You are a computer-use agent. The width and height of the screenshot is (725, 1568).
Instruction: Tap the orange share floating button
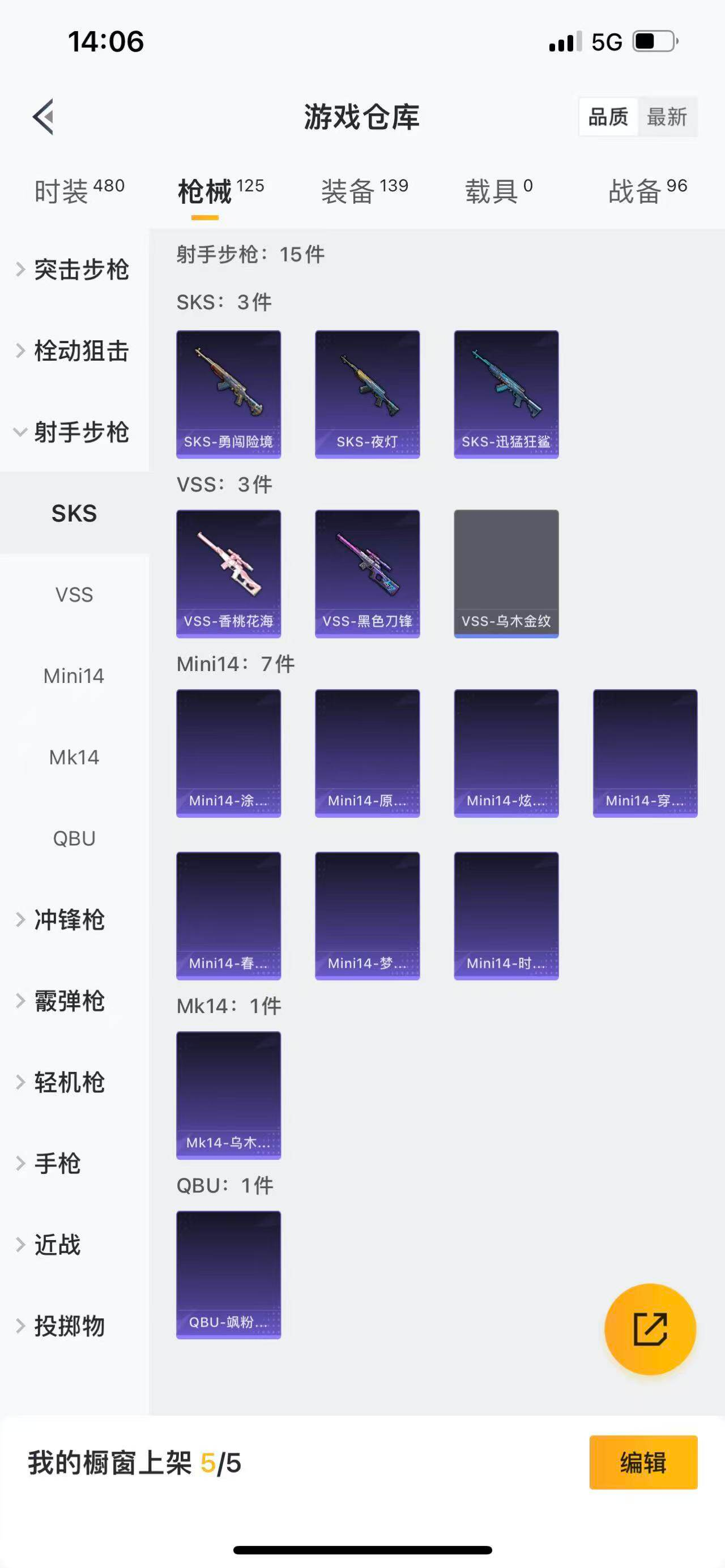(x=650, y=1329)
